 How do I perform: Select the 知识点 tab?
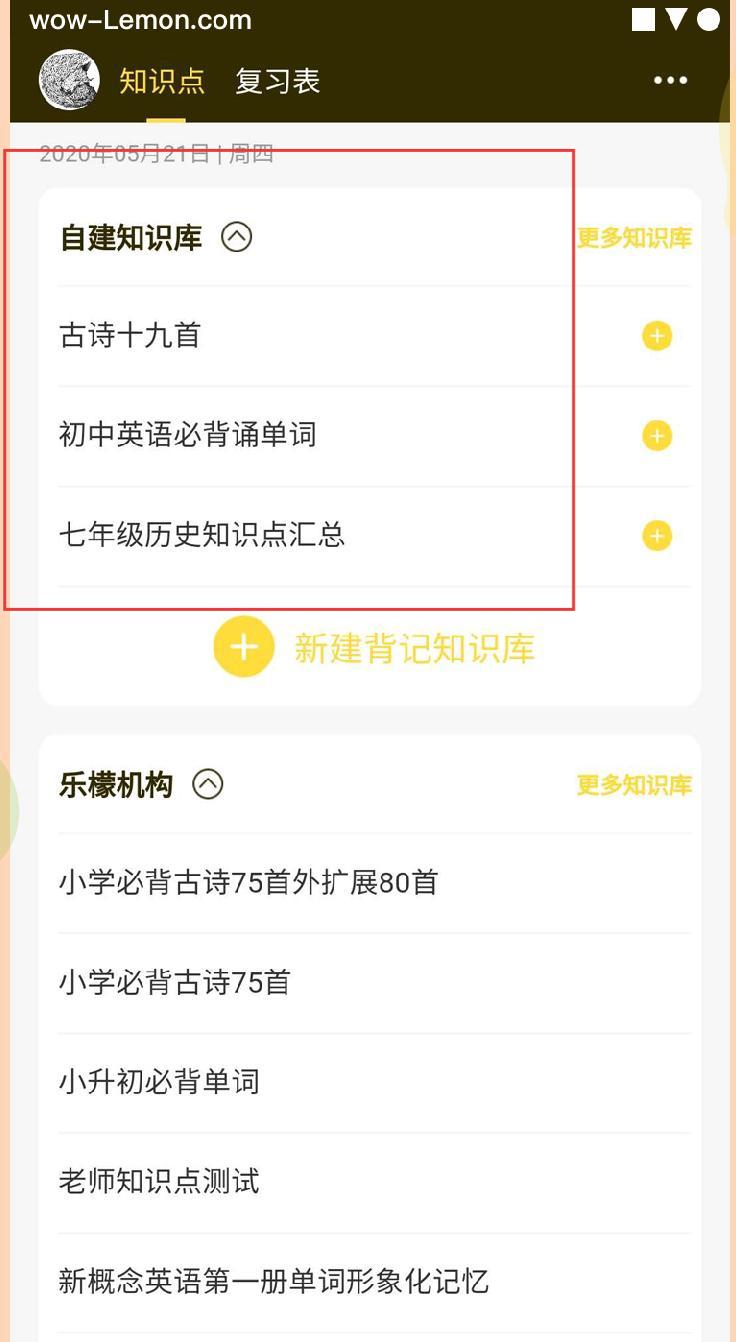point(162,81)
